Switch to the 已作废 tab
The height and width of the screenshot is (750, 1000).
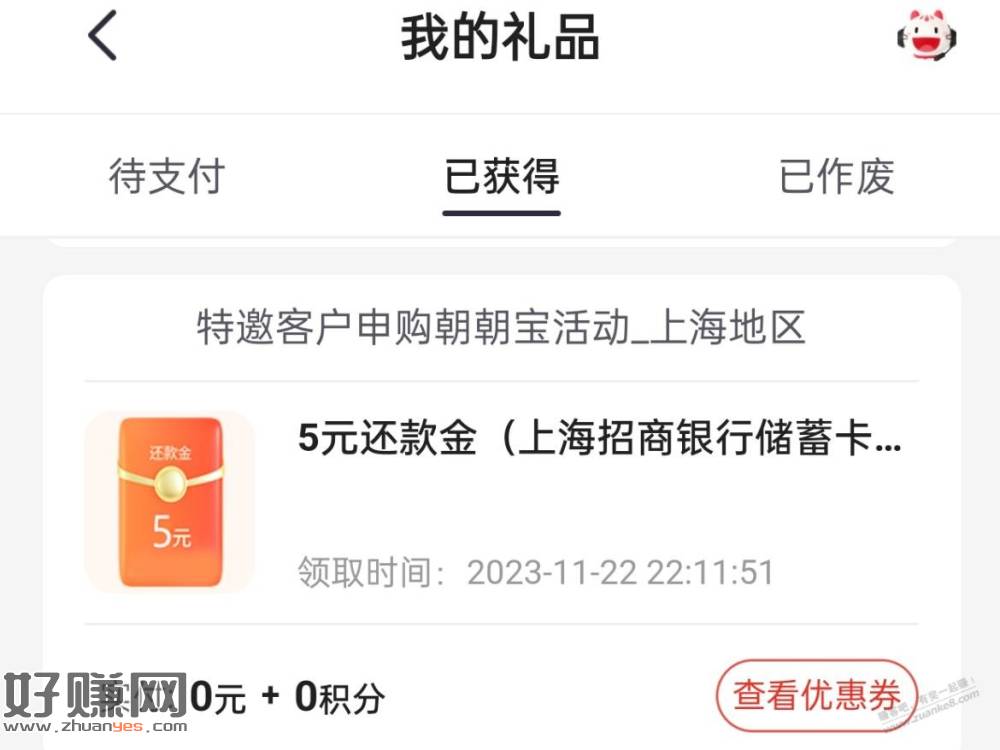click(x=836, y=177)
